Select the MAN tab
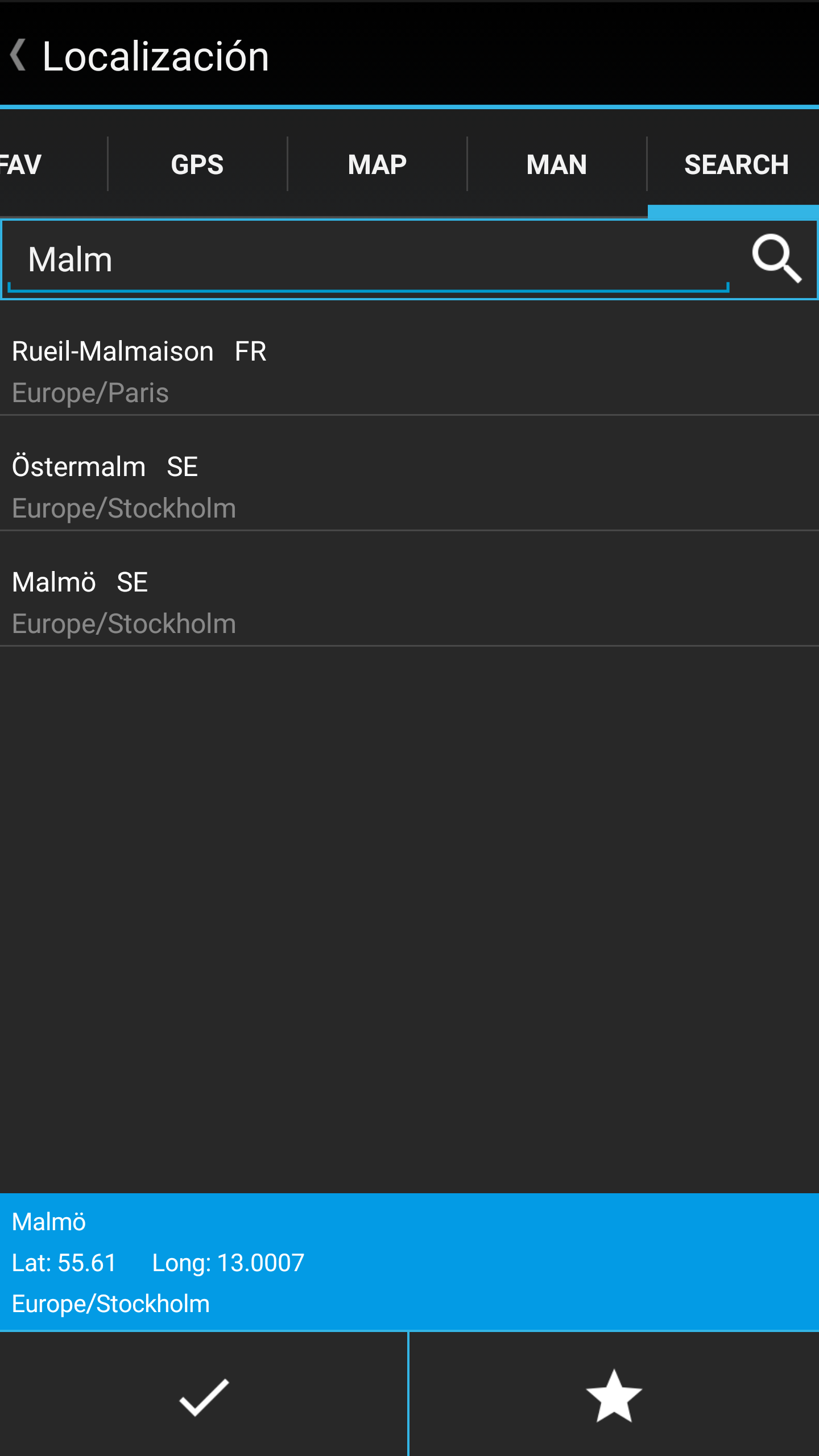 (556, 164)
